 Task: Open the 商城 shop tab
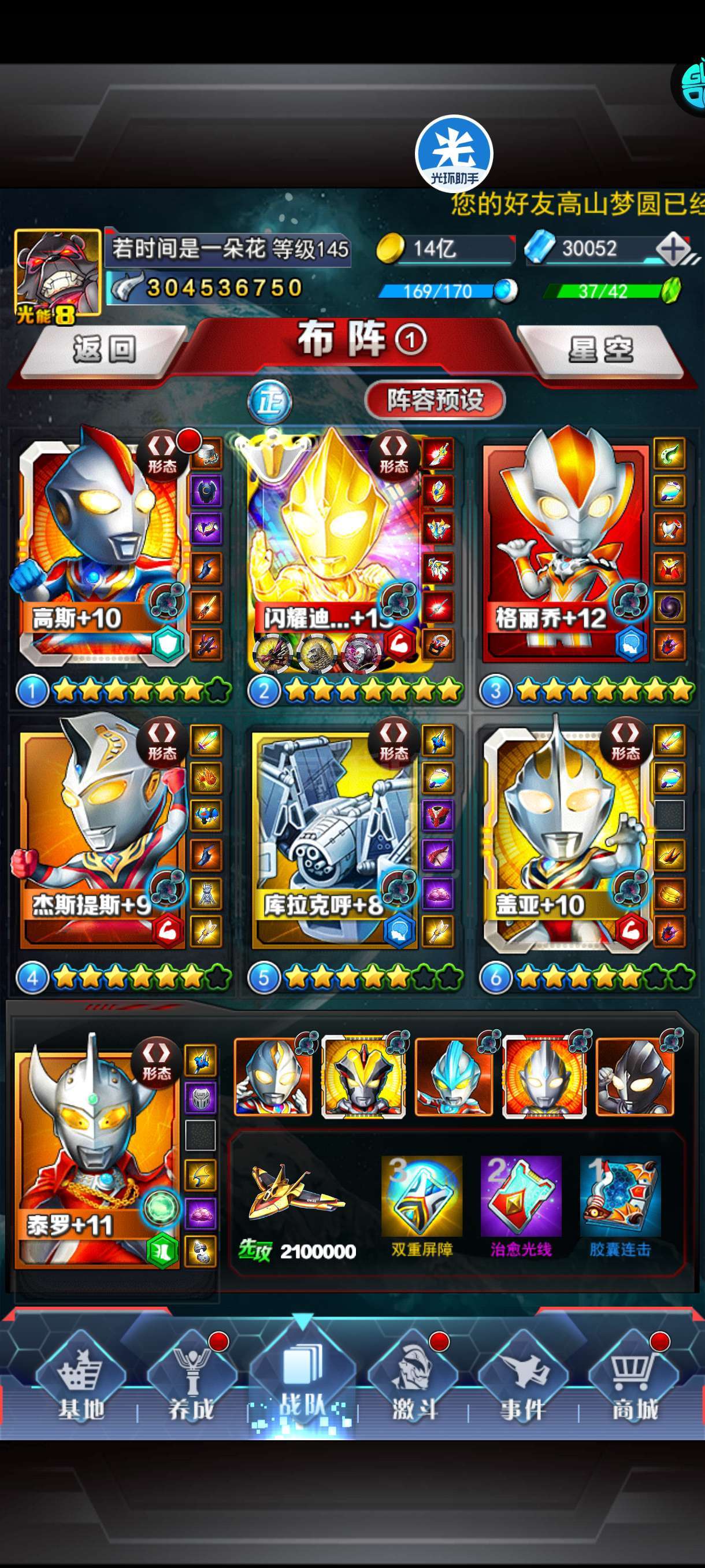click(x=634, y=1385)
